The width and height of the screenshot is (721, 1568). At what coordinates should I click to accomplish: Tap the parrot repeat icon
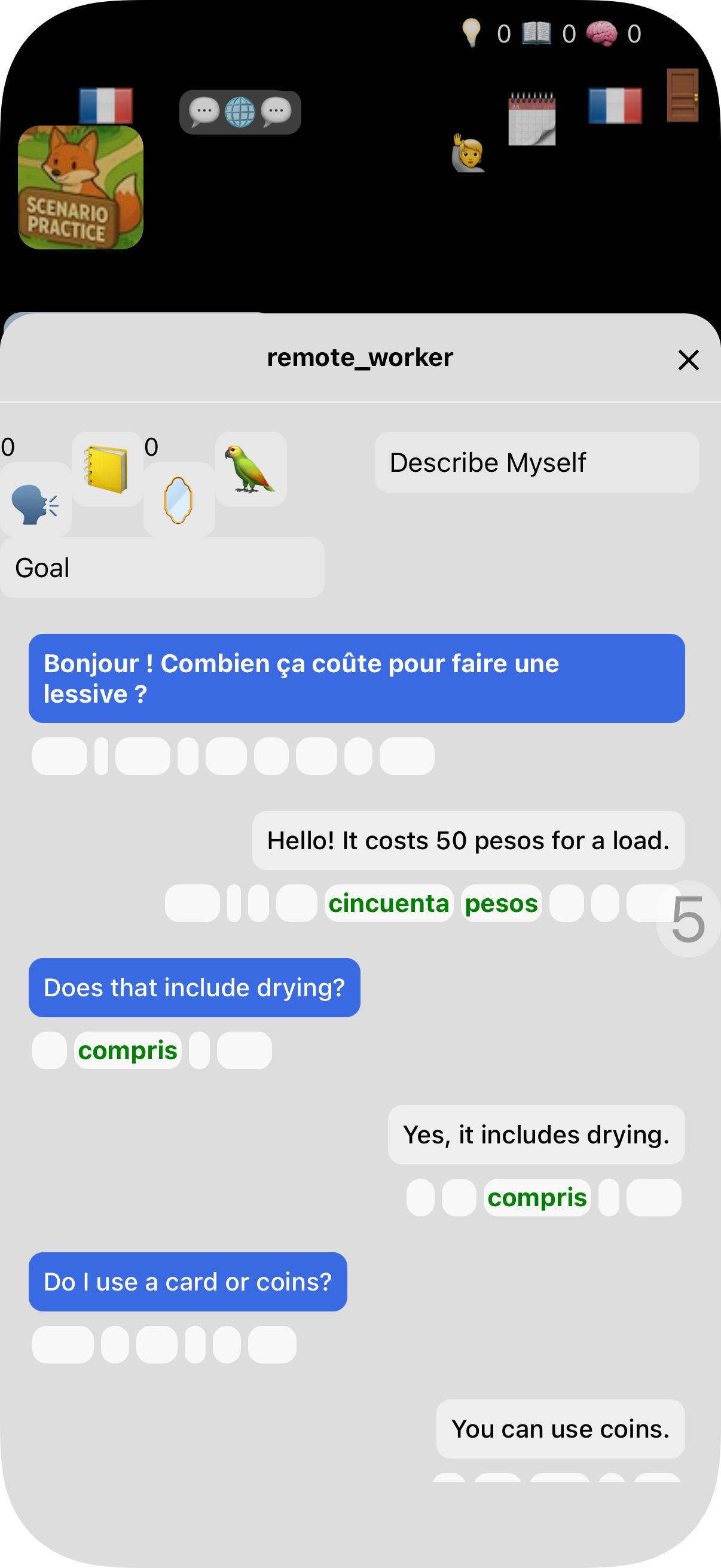(x=250, y=469)
